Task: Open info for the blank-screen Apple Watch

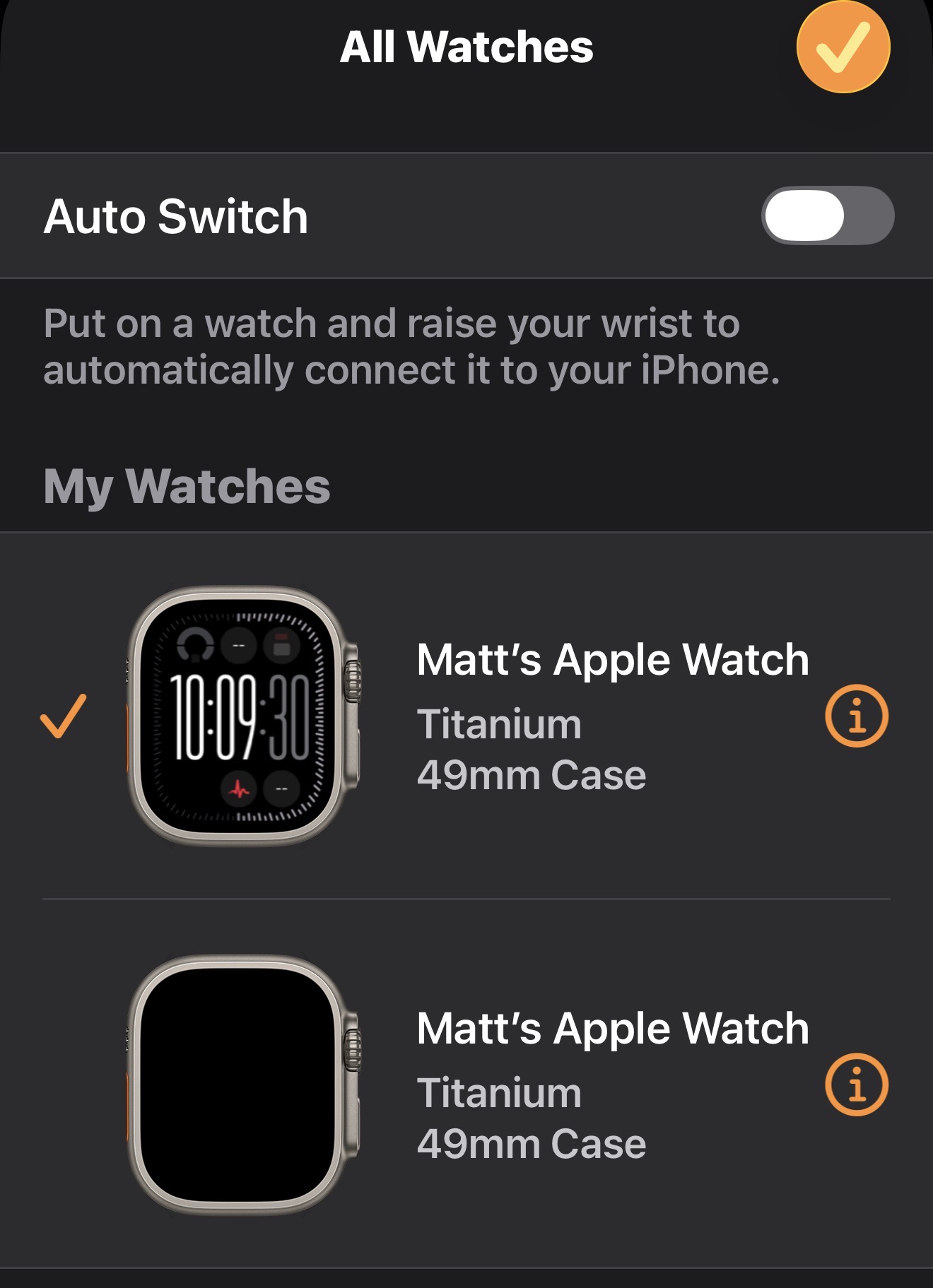Action: 856,1085
